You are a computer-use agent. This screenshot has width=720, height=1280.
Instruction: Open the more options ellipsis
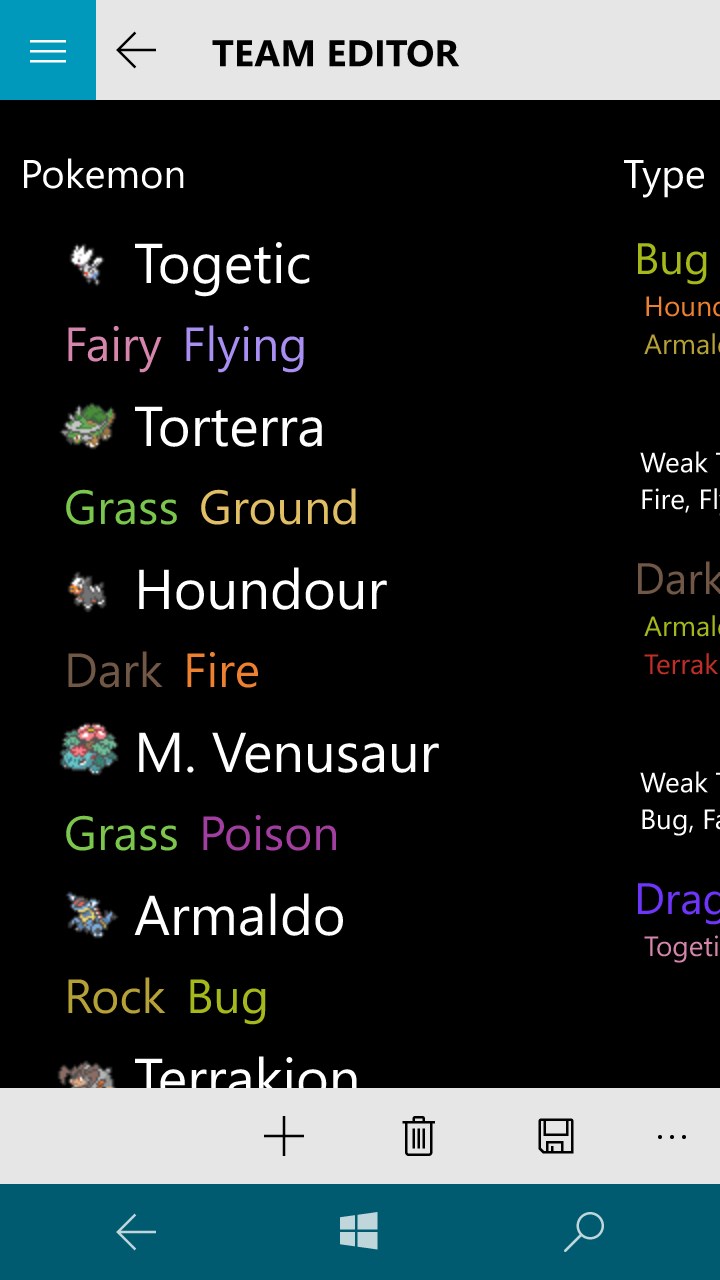[x=672, y=1136]
